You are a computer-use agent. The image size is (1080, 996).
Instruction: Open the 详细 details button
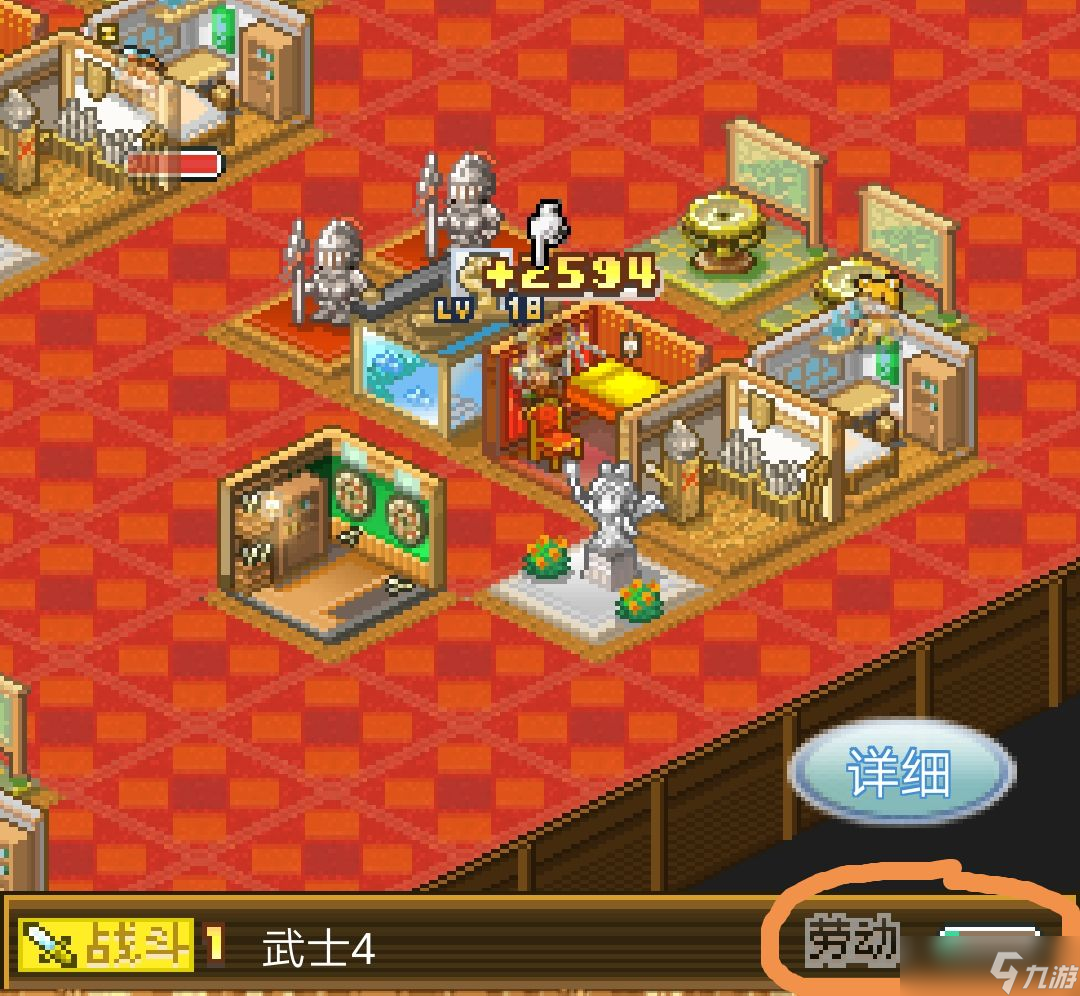pyautogui.click(x=898, y=771)
